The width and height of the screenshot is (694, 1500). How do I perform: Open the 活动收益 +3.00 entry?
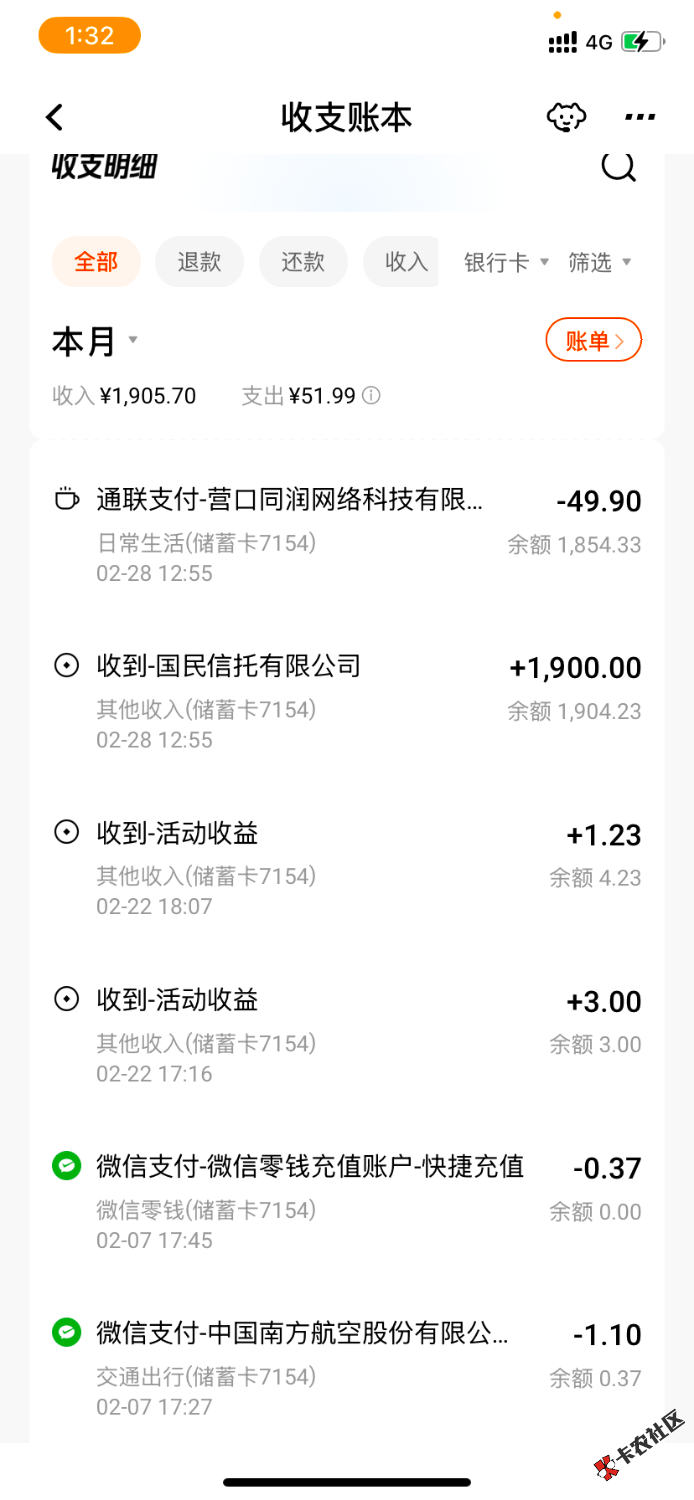tap(346, 1035)
